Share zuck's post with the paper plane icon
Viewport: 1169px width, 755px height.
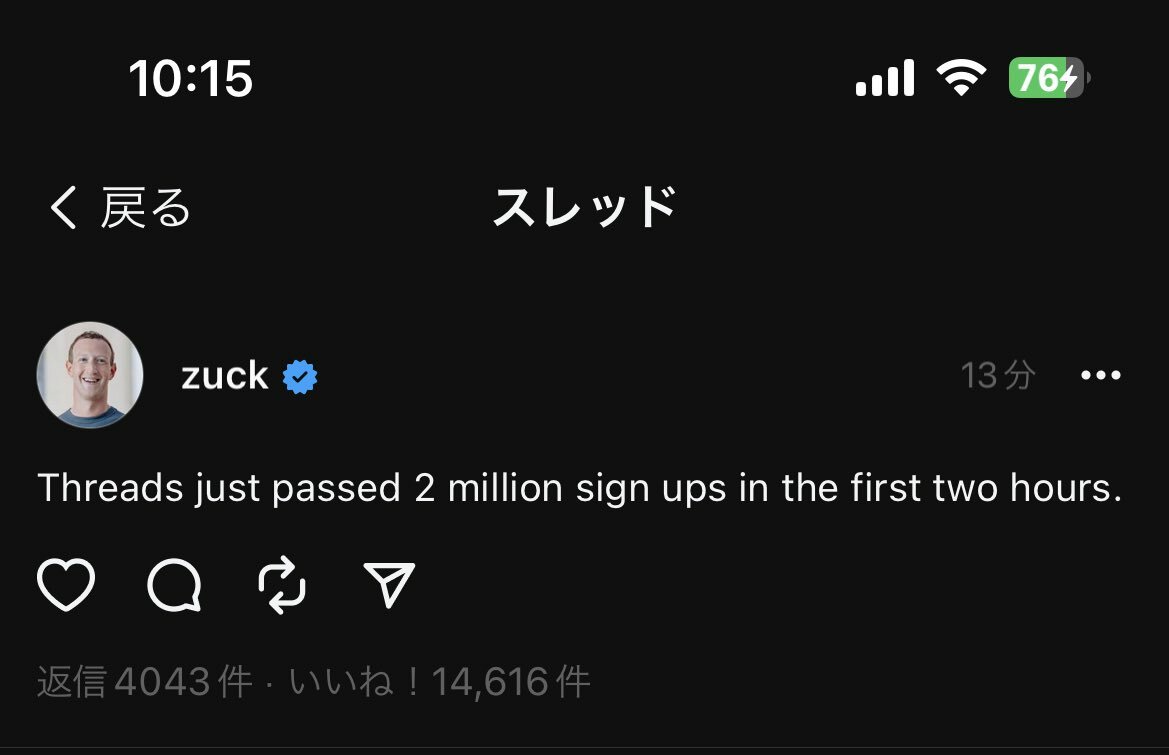click(x=389, y=585)
